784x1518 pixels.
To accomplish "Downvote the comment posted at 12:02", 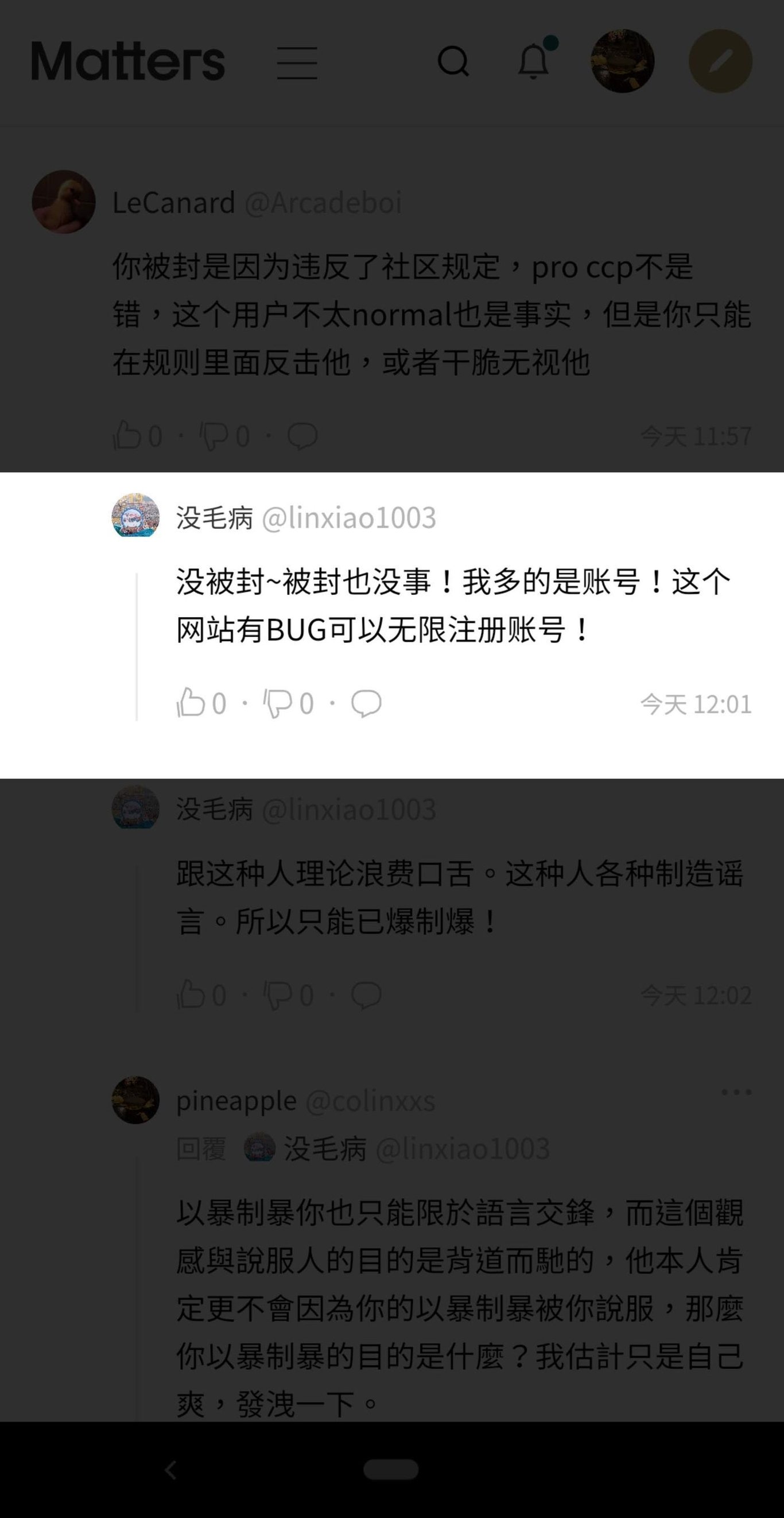I will point(277,996).
